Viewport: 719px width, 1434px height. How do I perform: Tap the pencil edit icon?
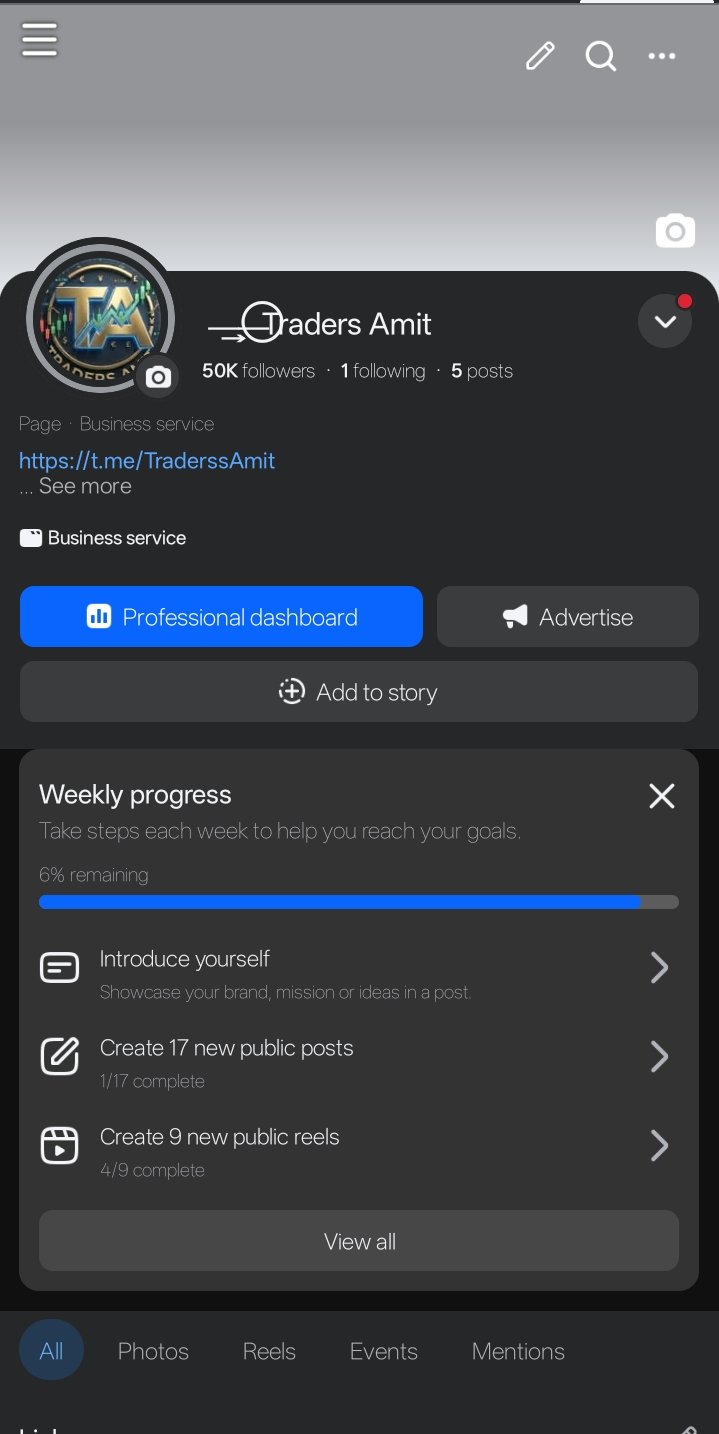540,56
